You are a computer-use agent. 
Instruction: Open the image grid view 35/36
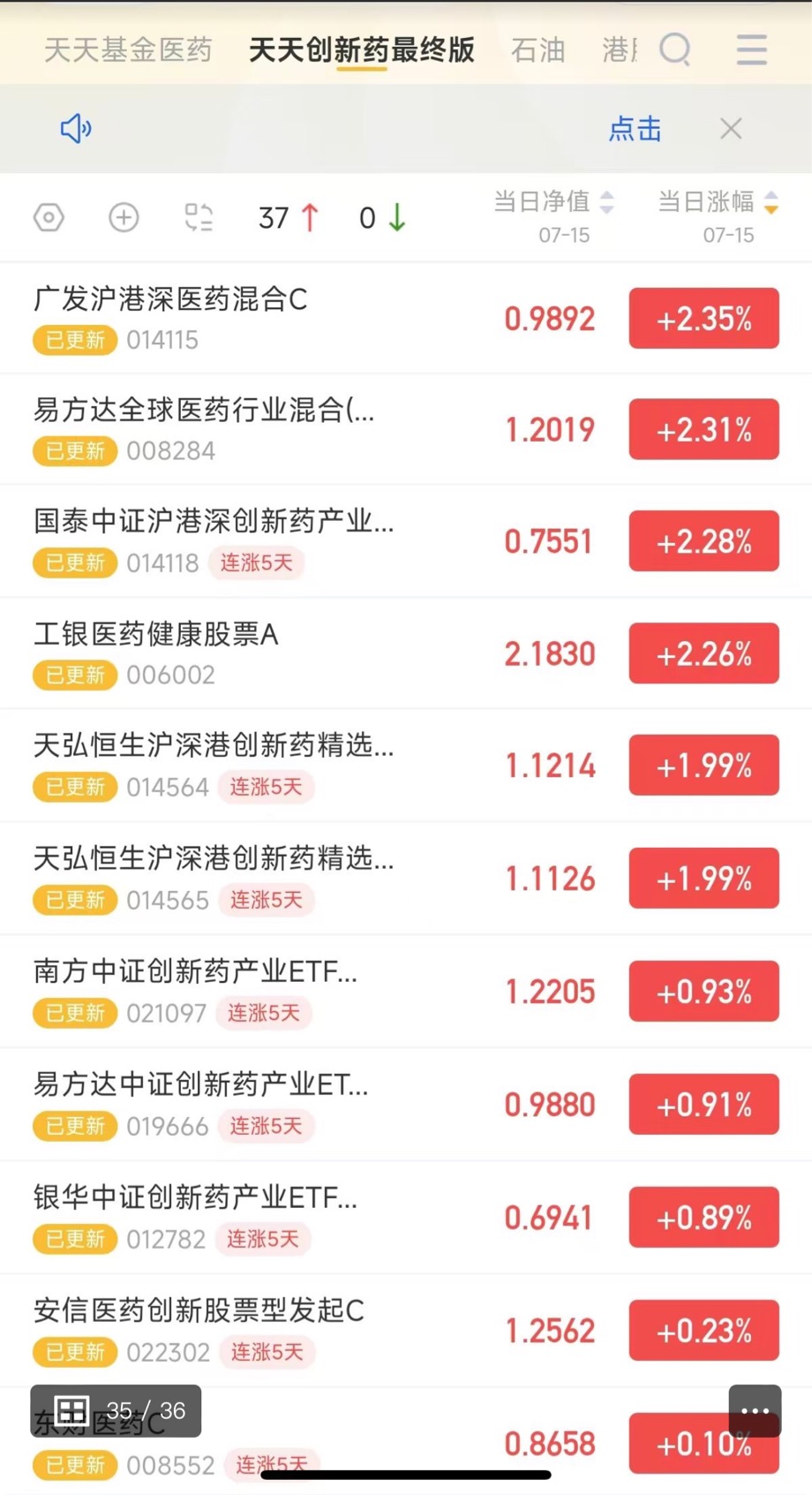116,1410
